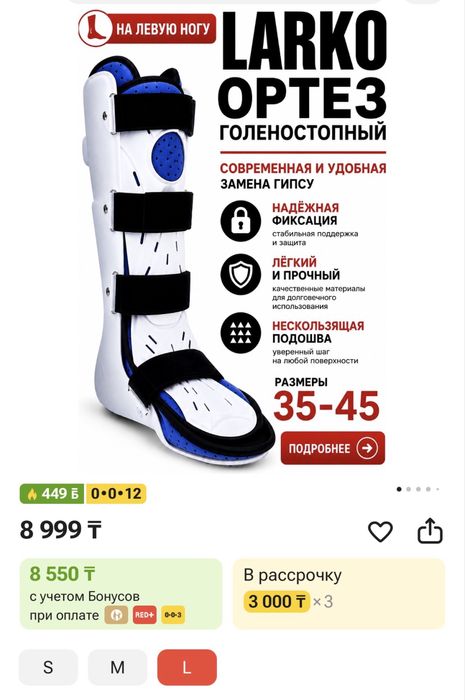
Task: Open the installment offer 3 000 ₸ ×3
Action: 339,593
